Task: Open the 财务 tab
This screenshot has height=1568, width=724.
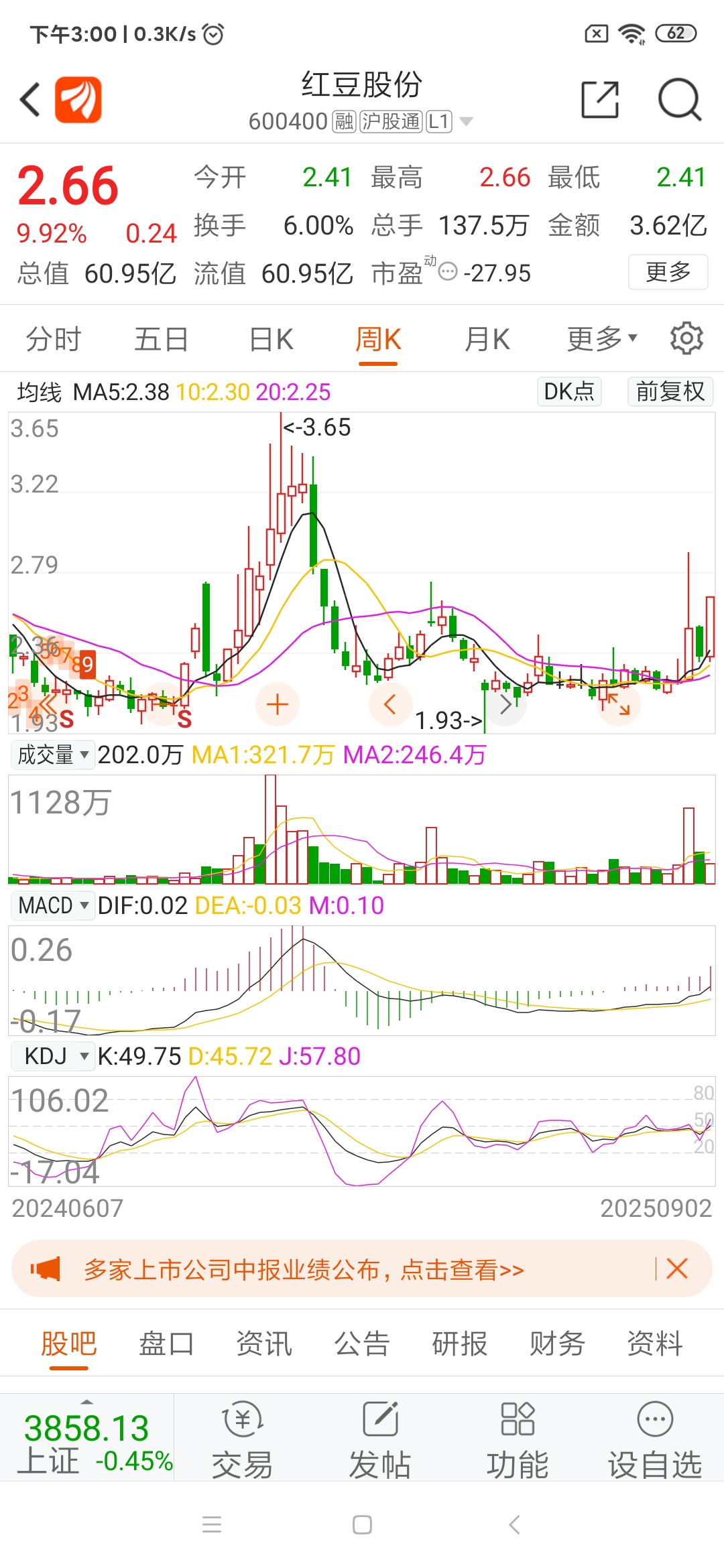Action: pos(557,1344)
